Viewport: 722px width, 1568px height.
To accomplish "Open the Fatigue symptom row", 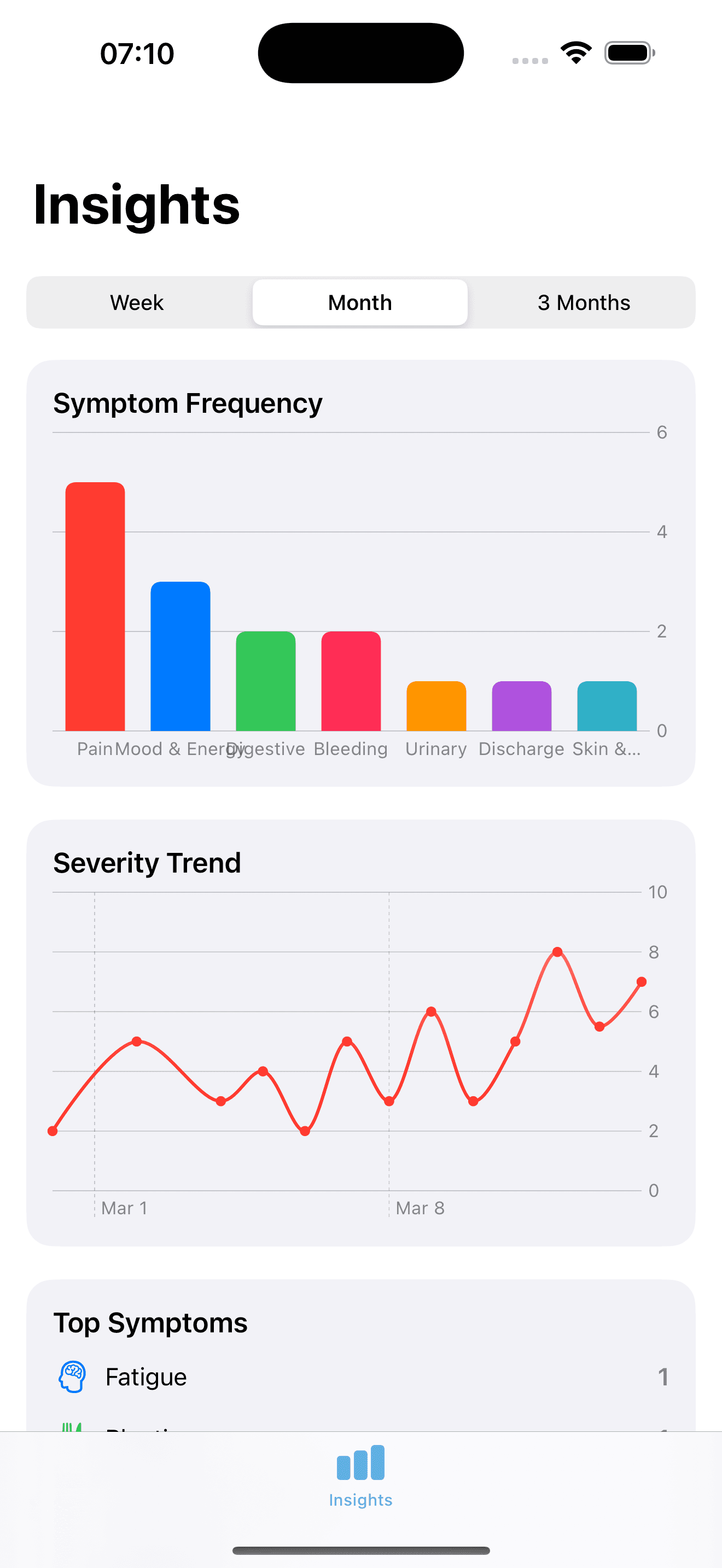I will pos(360,1377).
